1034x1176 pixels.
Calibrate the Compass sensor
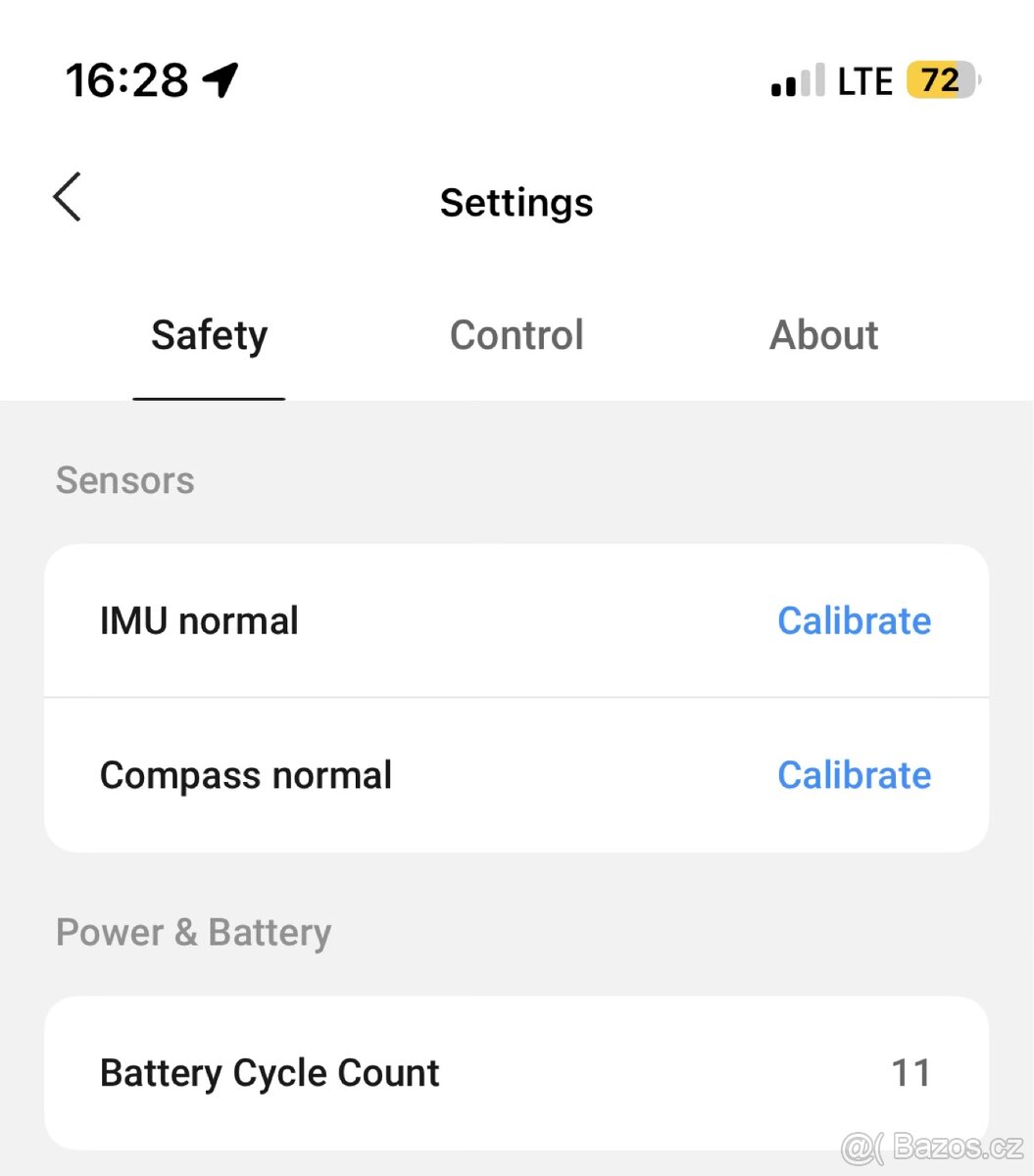click(x=854, y=776)
